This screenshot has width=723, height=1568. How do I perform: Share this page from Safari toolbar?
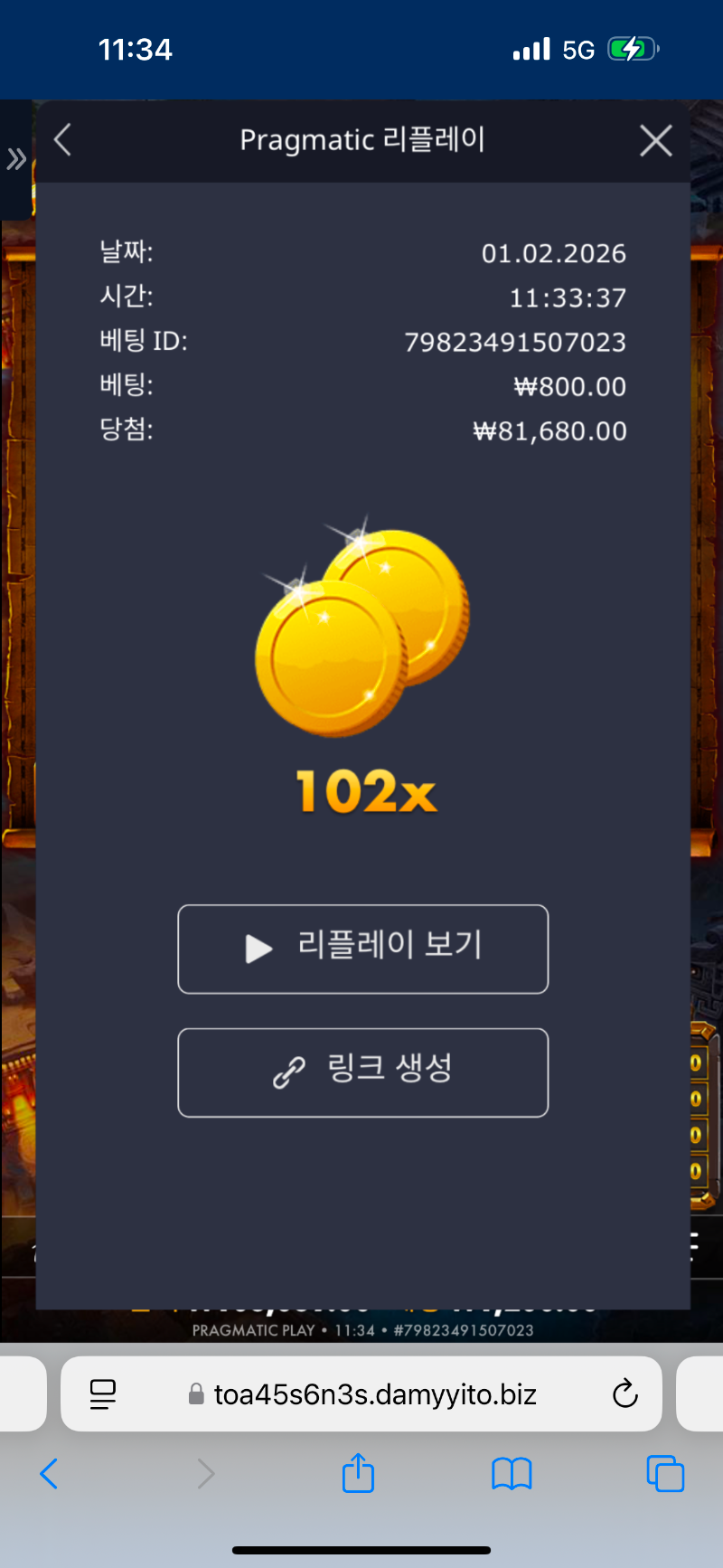(358, 1473)
